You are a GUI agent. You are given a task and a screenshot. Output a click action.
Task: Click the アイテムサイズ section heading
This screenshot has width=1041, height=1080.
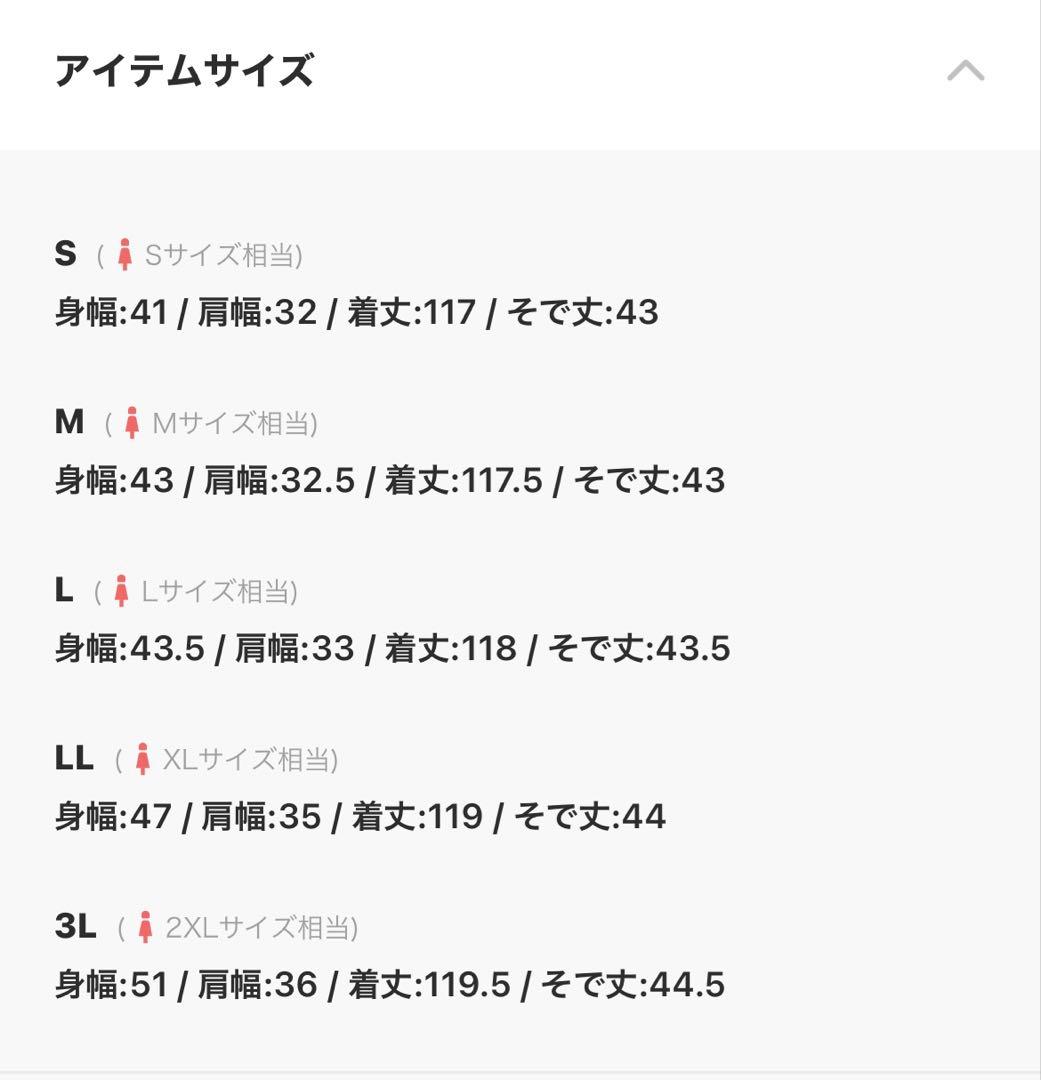click(185, 70)
